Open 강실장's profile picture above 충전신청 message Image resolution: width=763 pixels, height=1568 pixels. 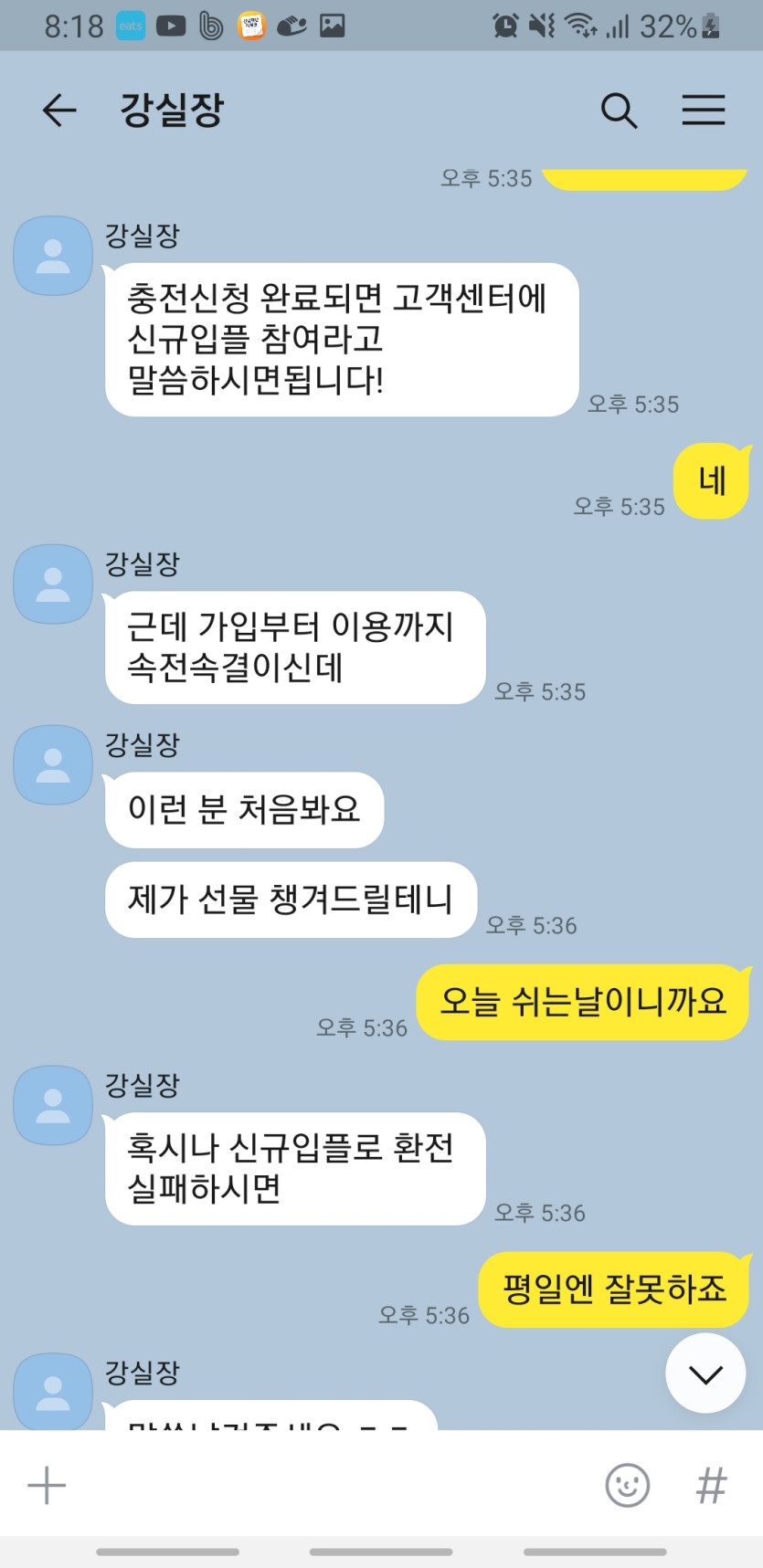[53, 256]
